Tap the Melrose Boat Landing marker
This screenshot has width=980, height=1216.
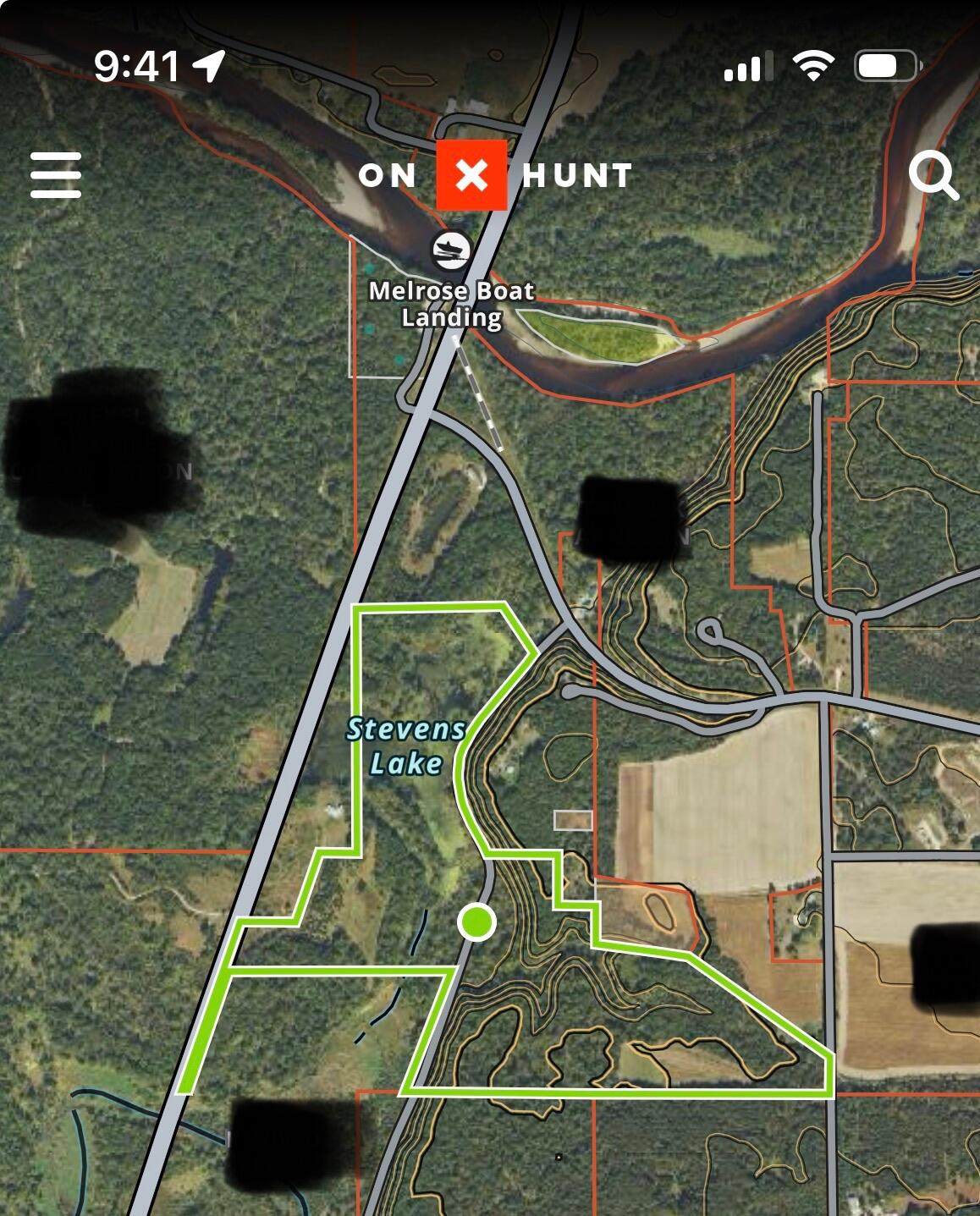tap(450, 250)
